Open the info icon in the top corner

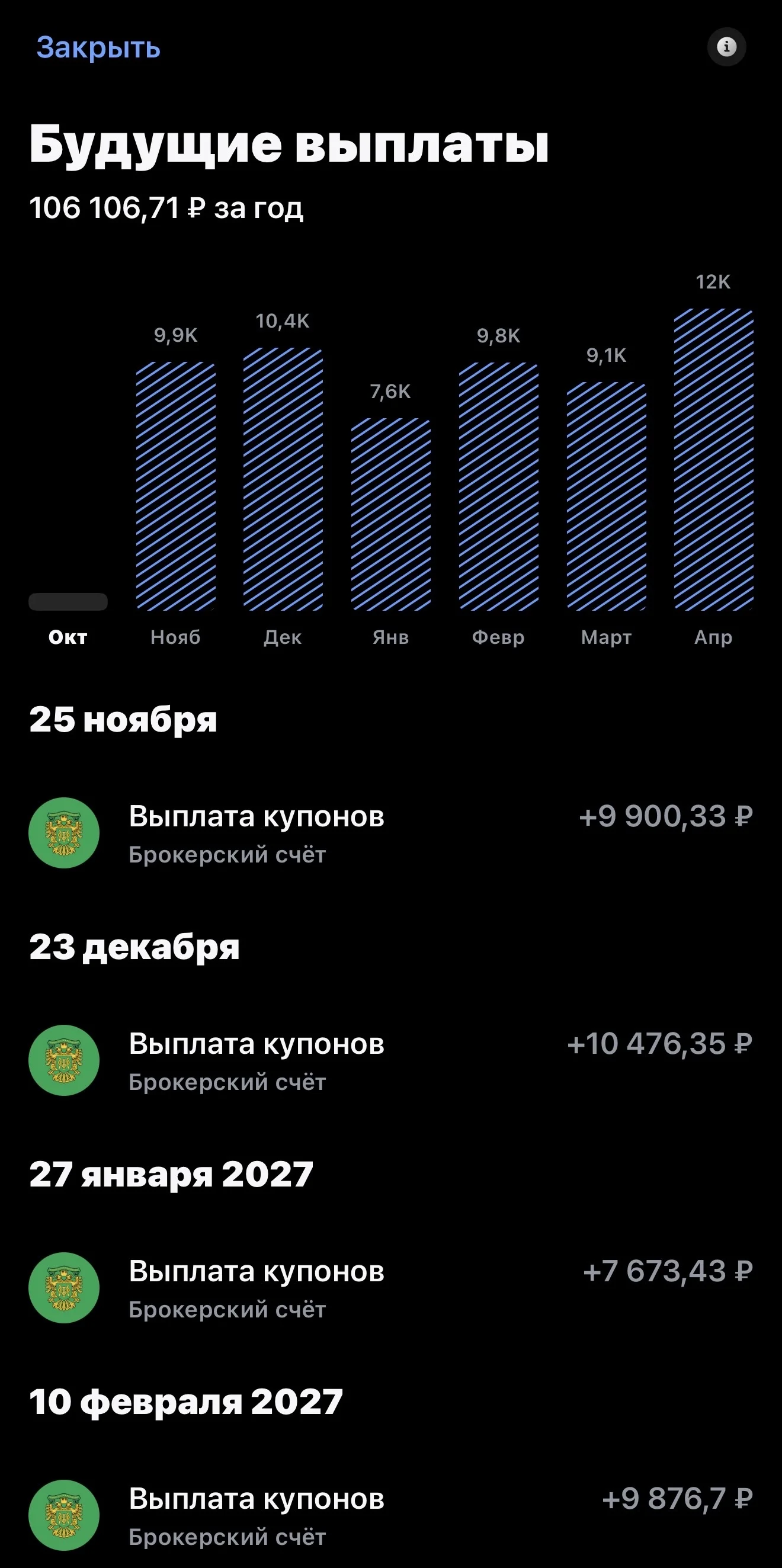coord(726,47)
